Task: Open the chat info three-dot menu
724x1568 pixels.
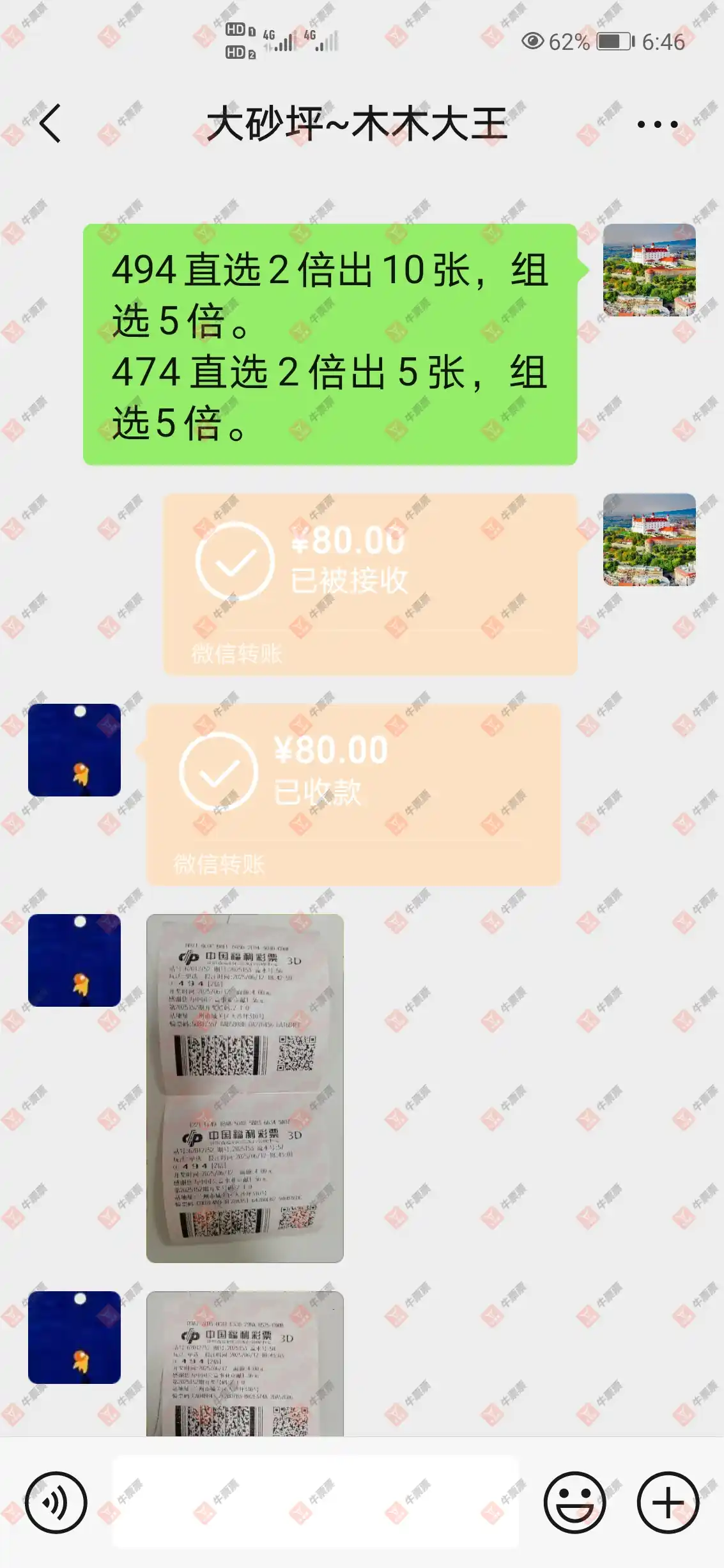Action: click(657, 124)
